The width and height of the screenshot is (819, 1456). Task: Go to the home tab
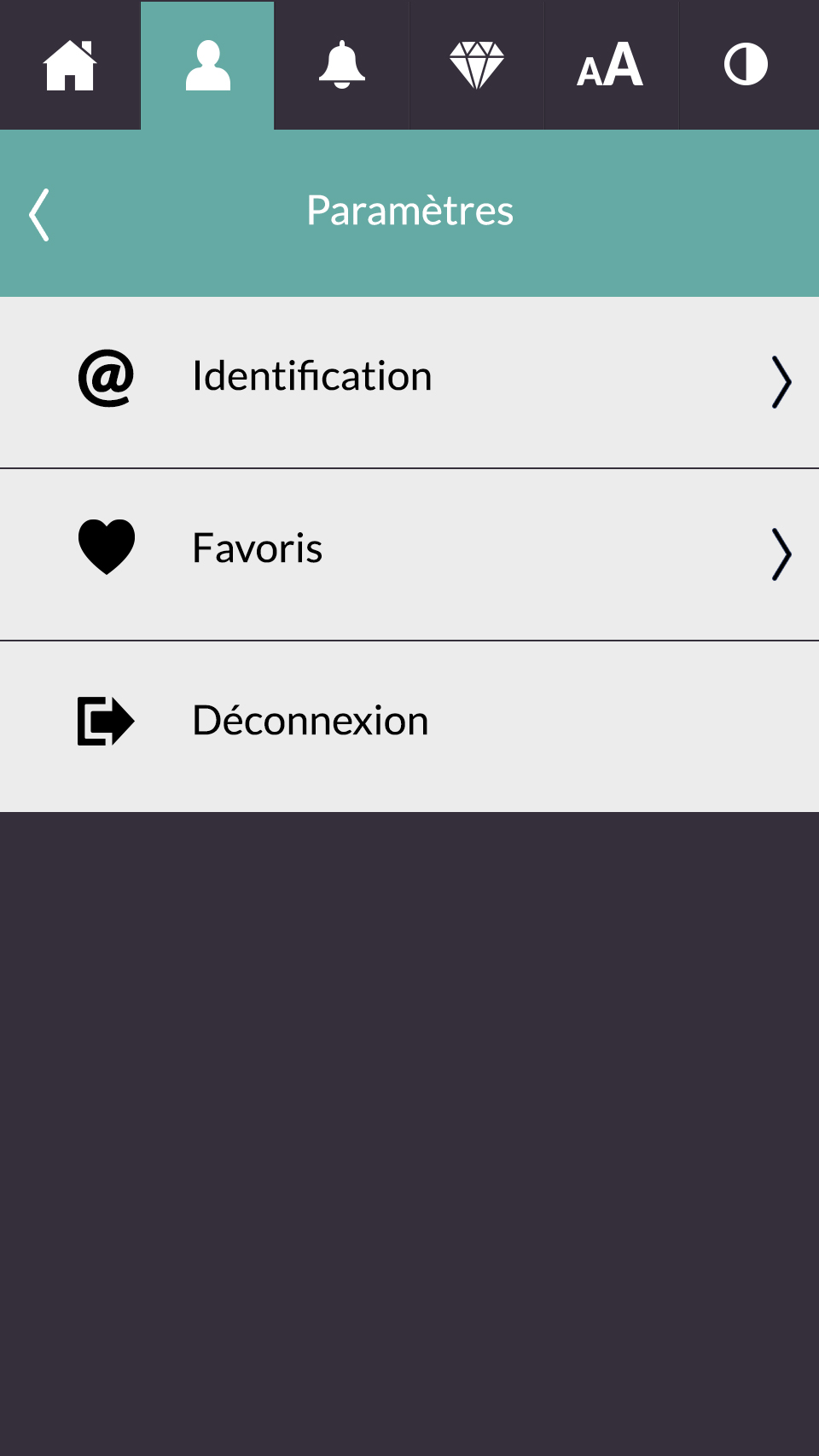(x=70, y=65)
